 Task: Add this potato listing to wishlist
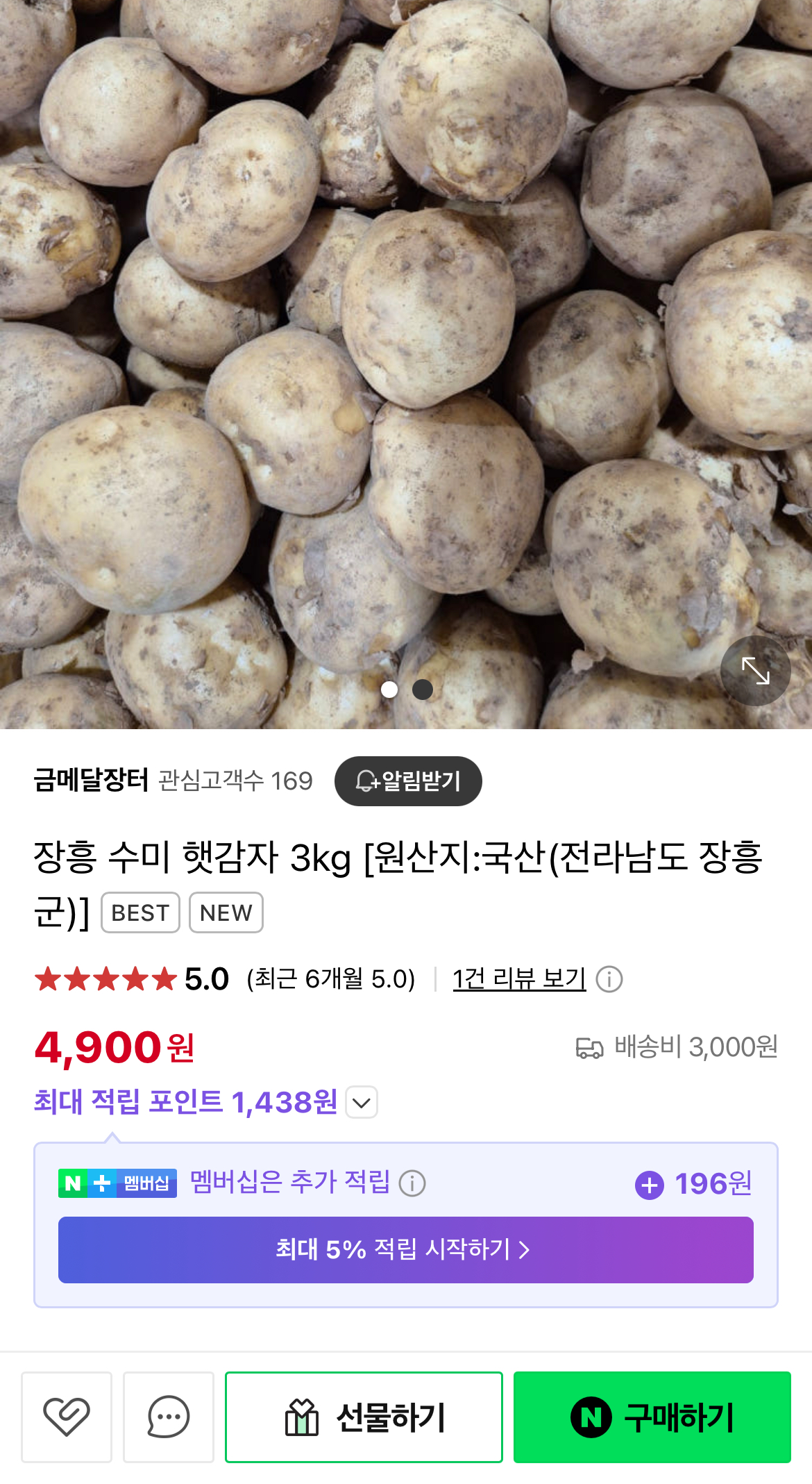(67, 1417)
